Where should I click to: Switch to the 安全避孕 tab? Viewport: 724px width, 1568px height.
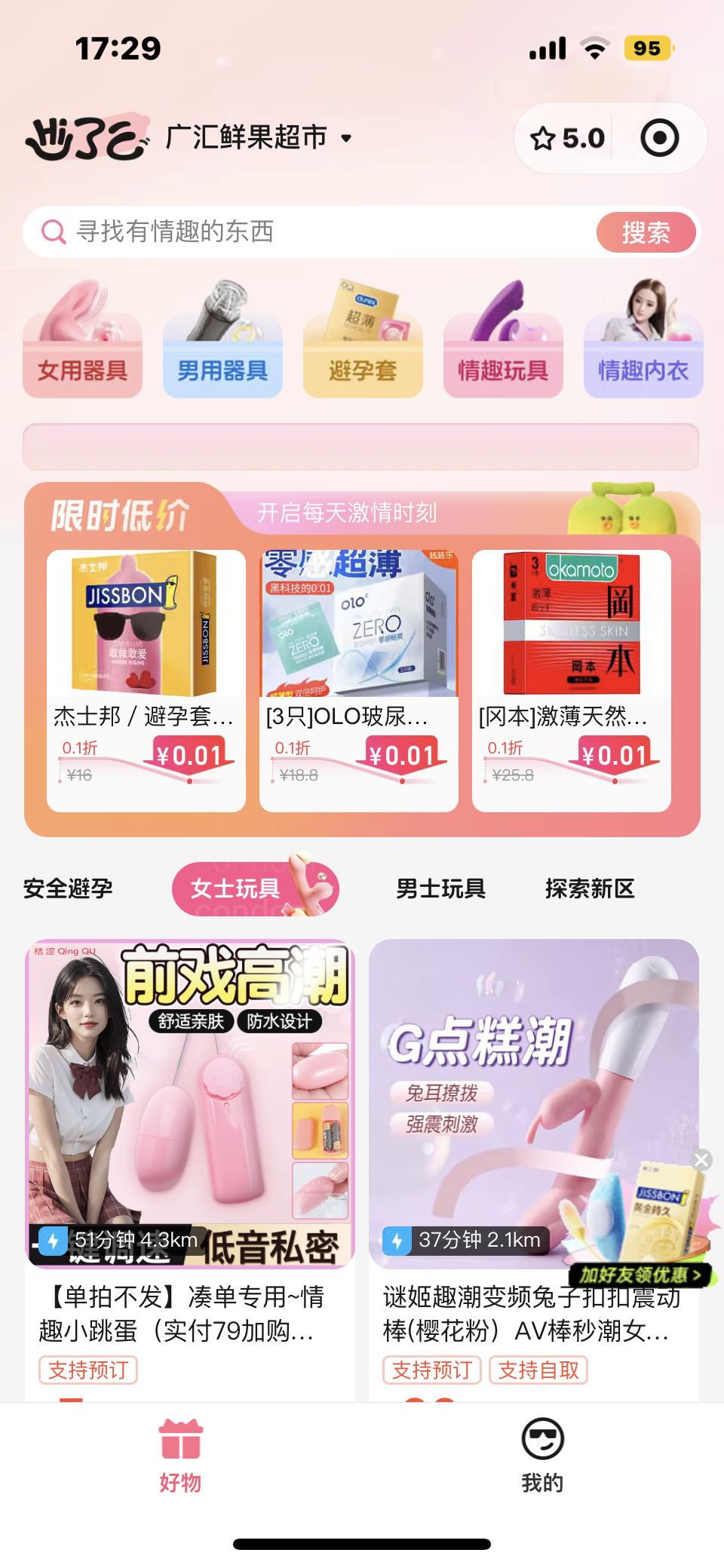tap(68, 888)
